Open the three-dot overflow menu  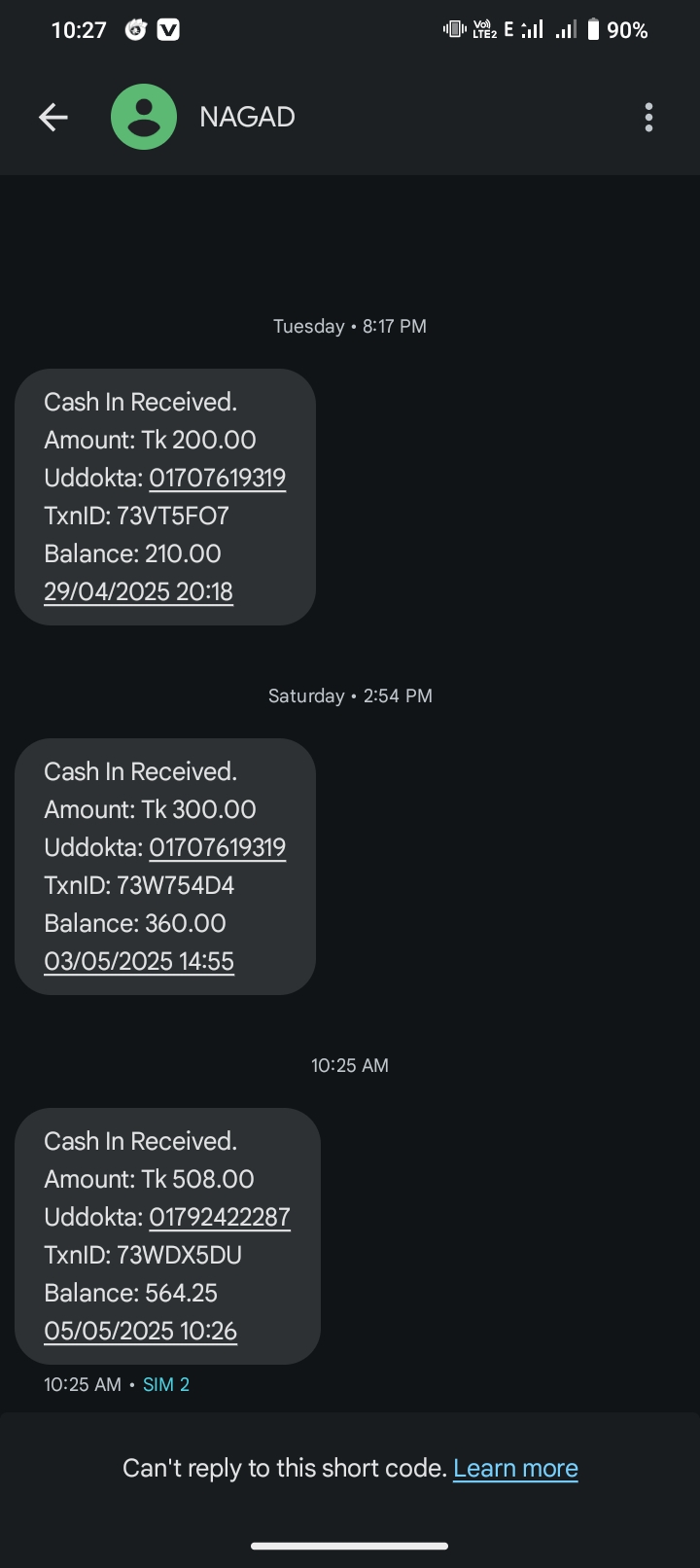click(x=648, y=118)
